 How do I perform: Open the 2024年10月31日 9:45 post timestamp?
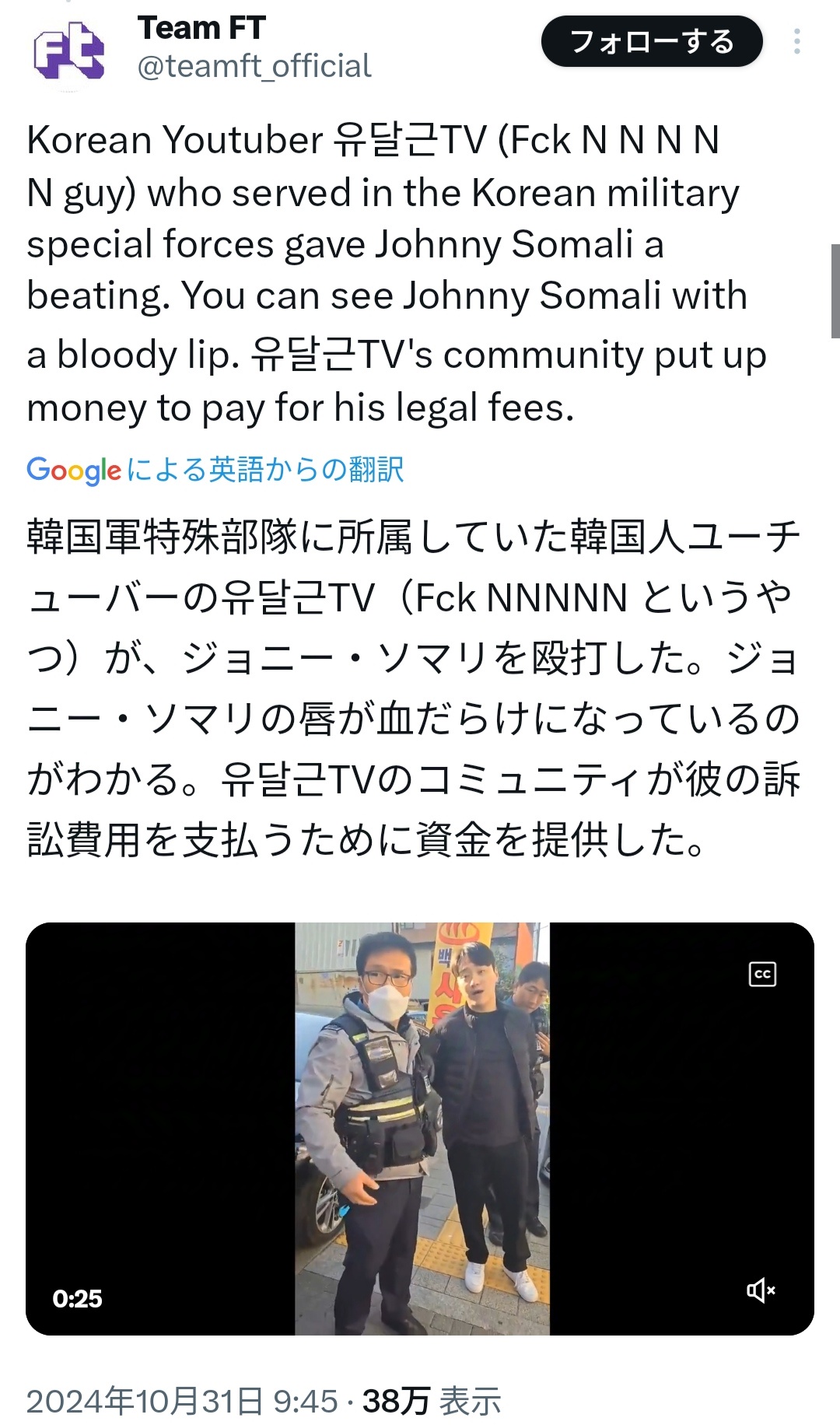tap(182, 1401)
